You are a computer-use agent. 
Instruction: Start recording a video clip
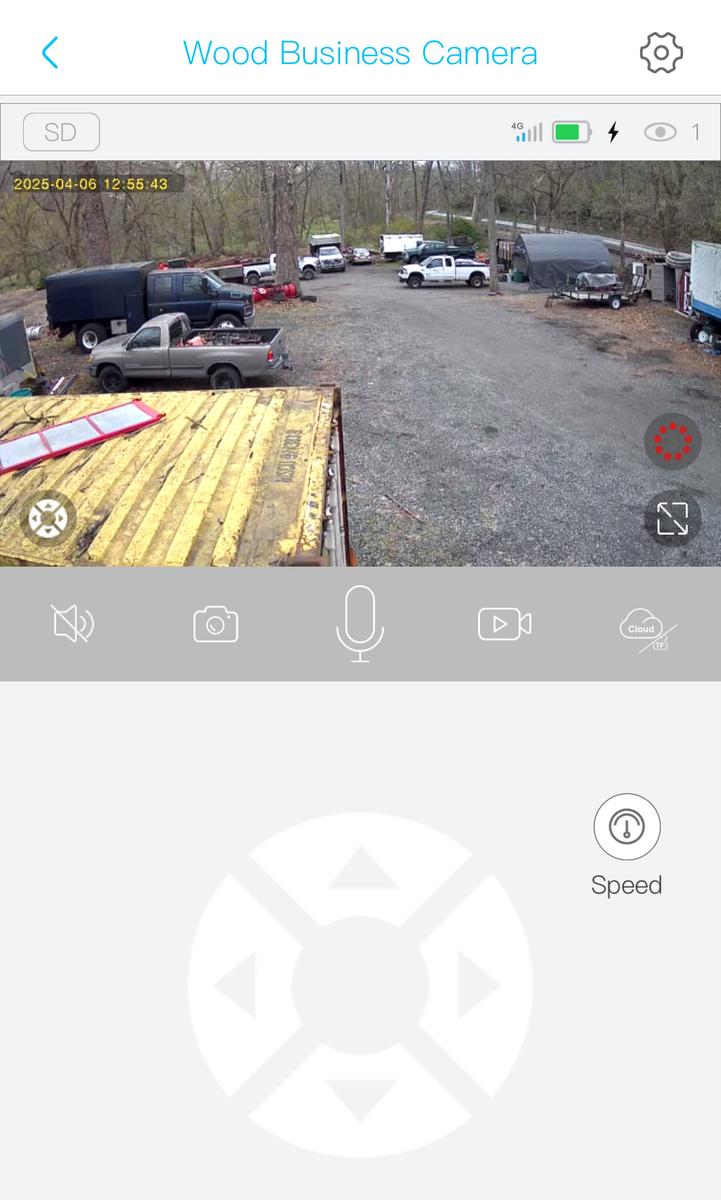(504, 624)
